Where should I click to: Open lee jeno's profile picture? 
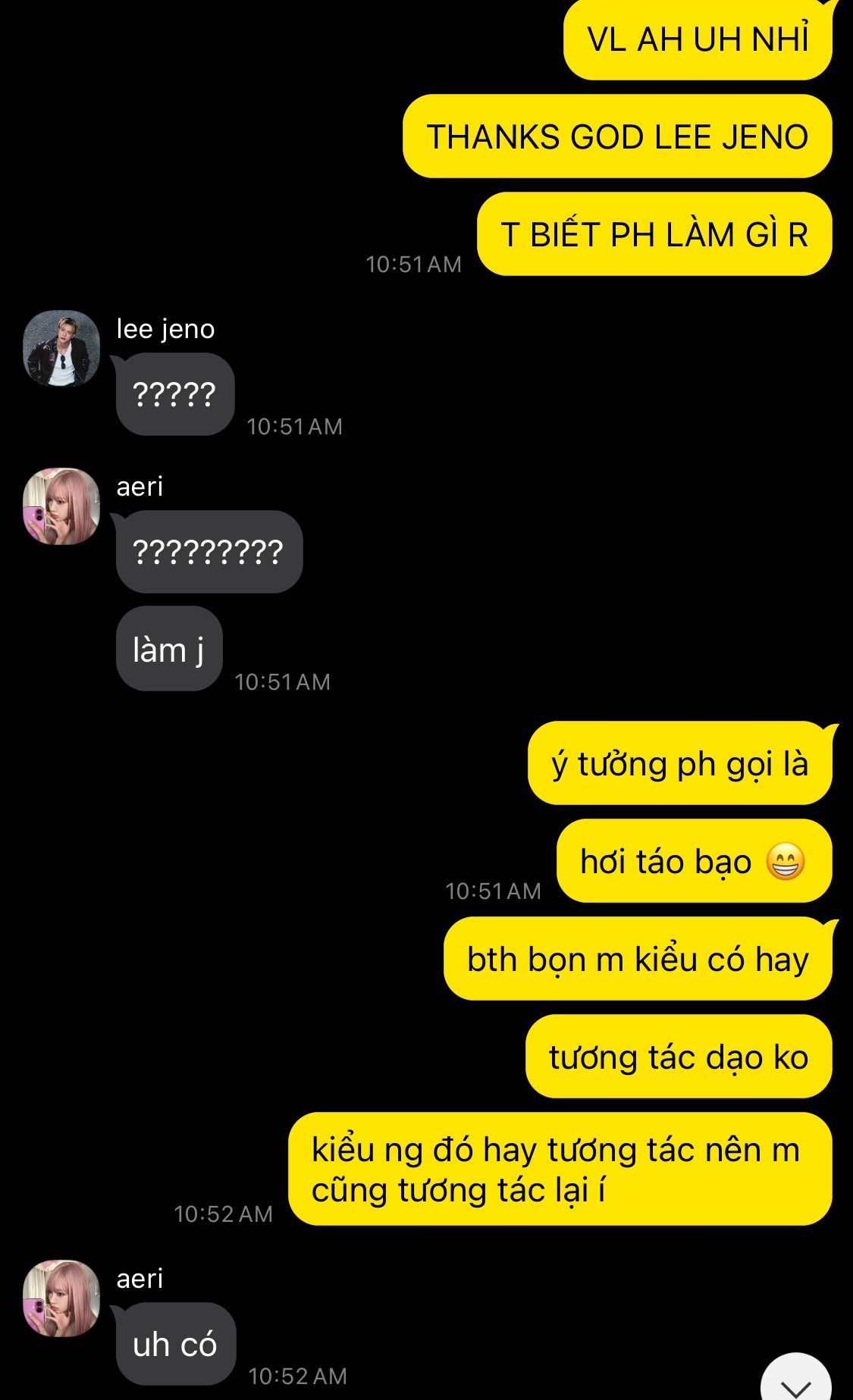(x=61, y=349)
